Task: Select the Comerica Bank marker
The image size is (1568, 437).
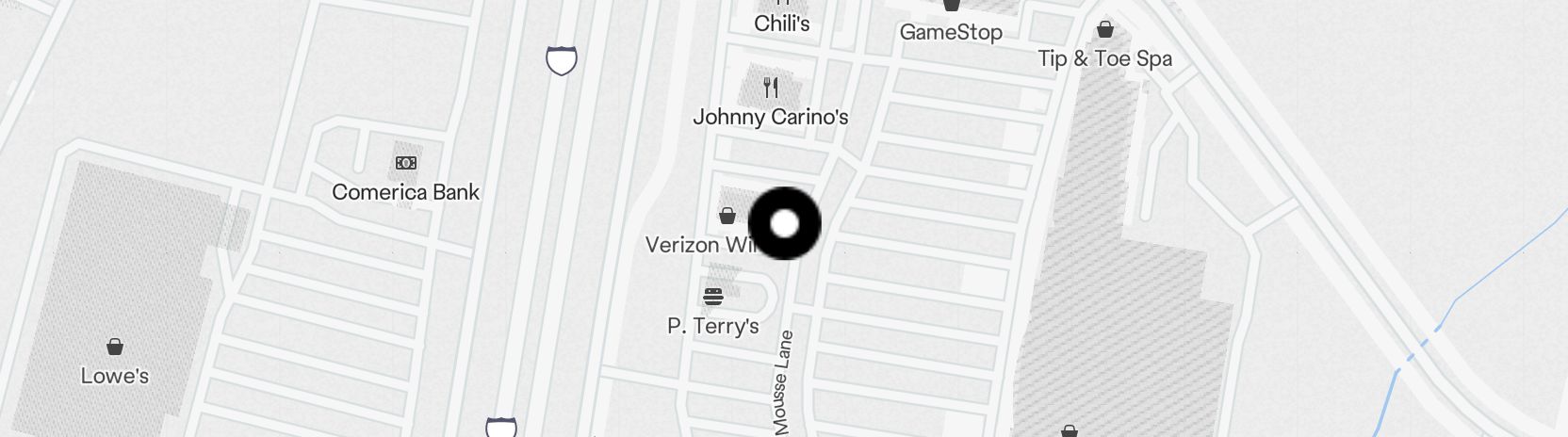Action: coord(406,163)
